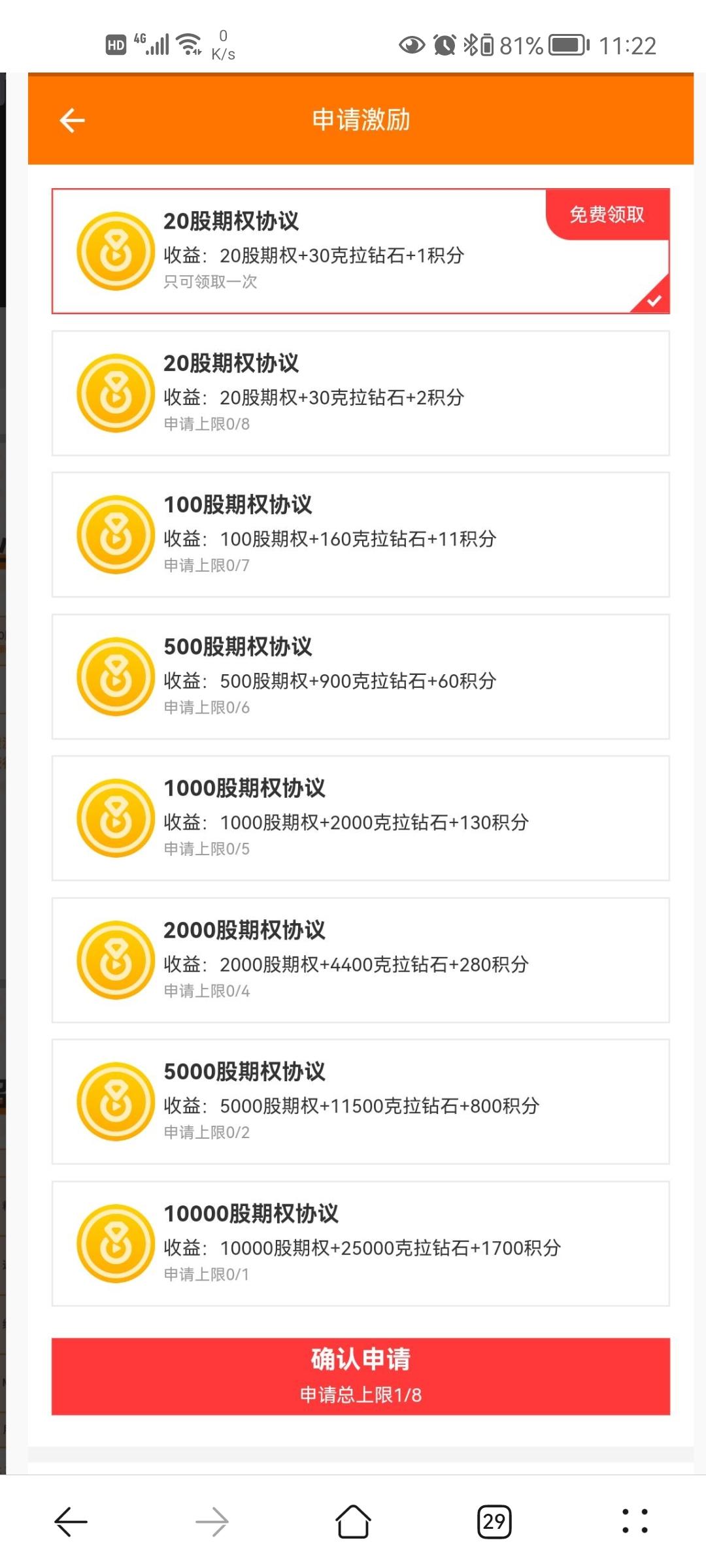This screenshot has width=706, height=1568.
Task: Tap the back arrow in the orange header
Action: click(71, 120)
